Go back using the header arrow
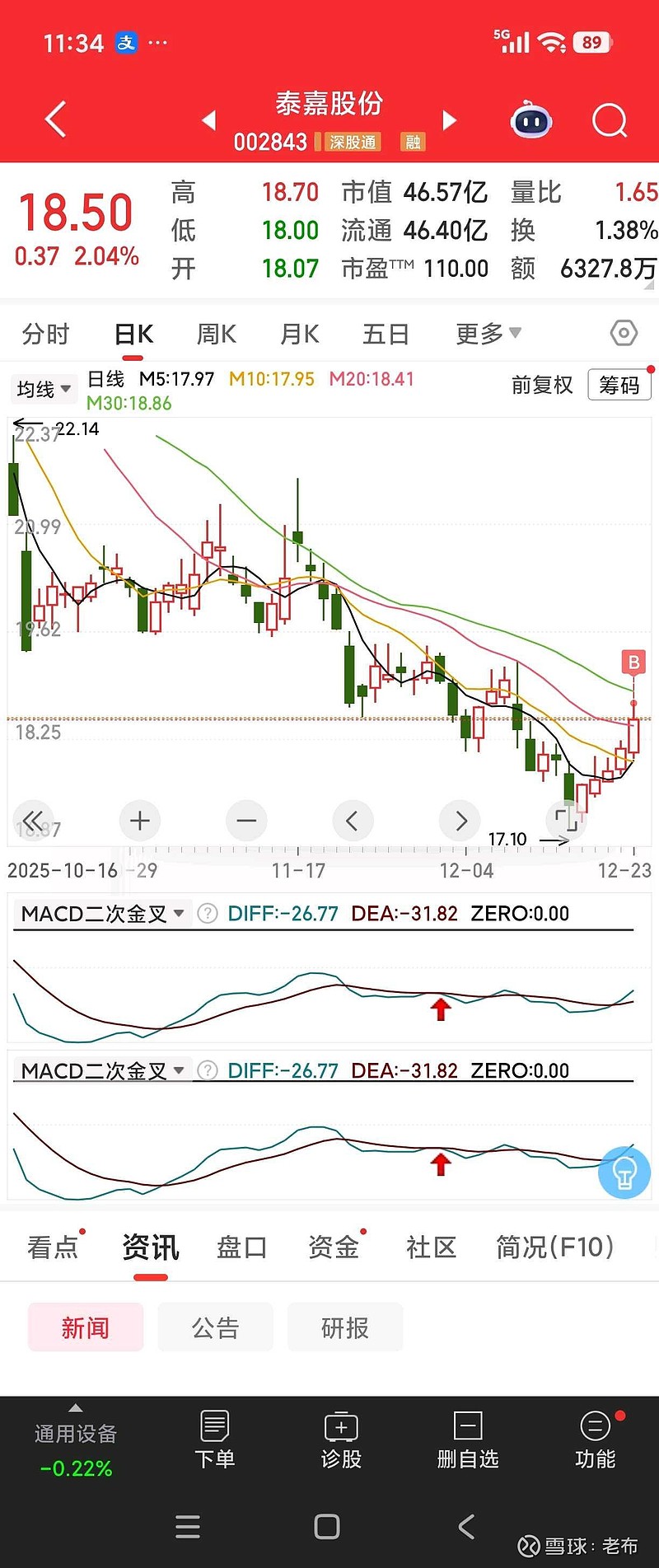The width and height of the screenshot is (659, 1568). [x=55, y=120]
